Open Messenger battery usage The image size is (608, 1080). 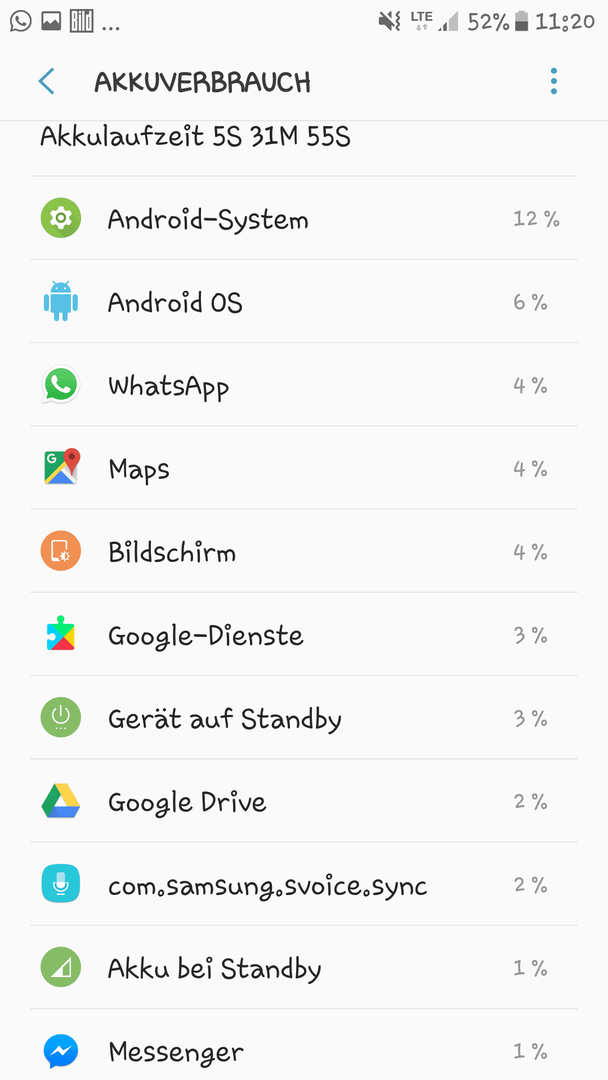[304, 1045]
